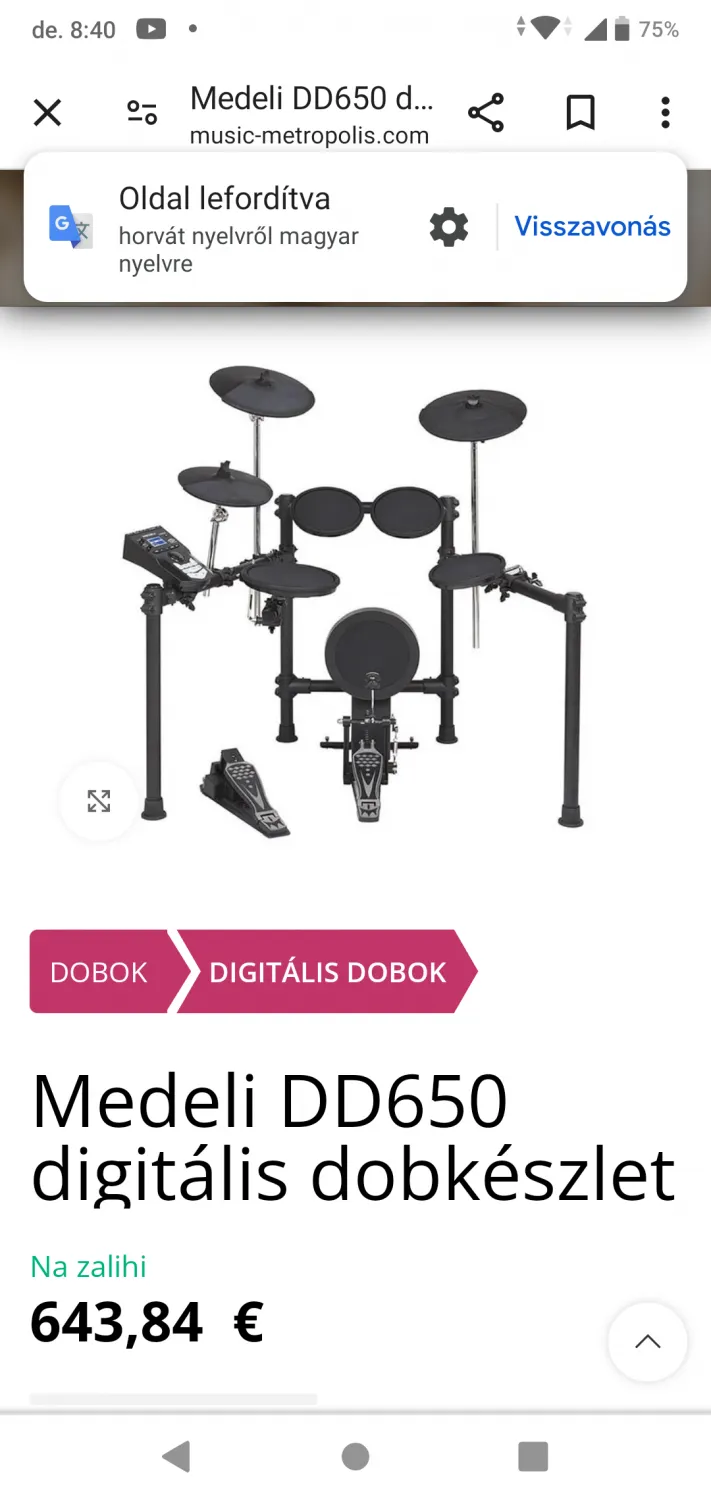The image size is (711, 1500).
Task: Open translation settings gear
Action: click(x=449, y=228)
